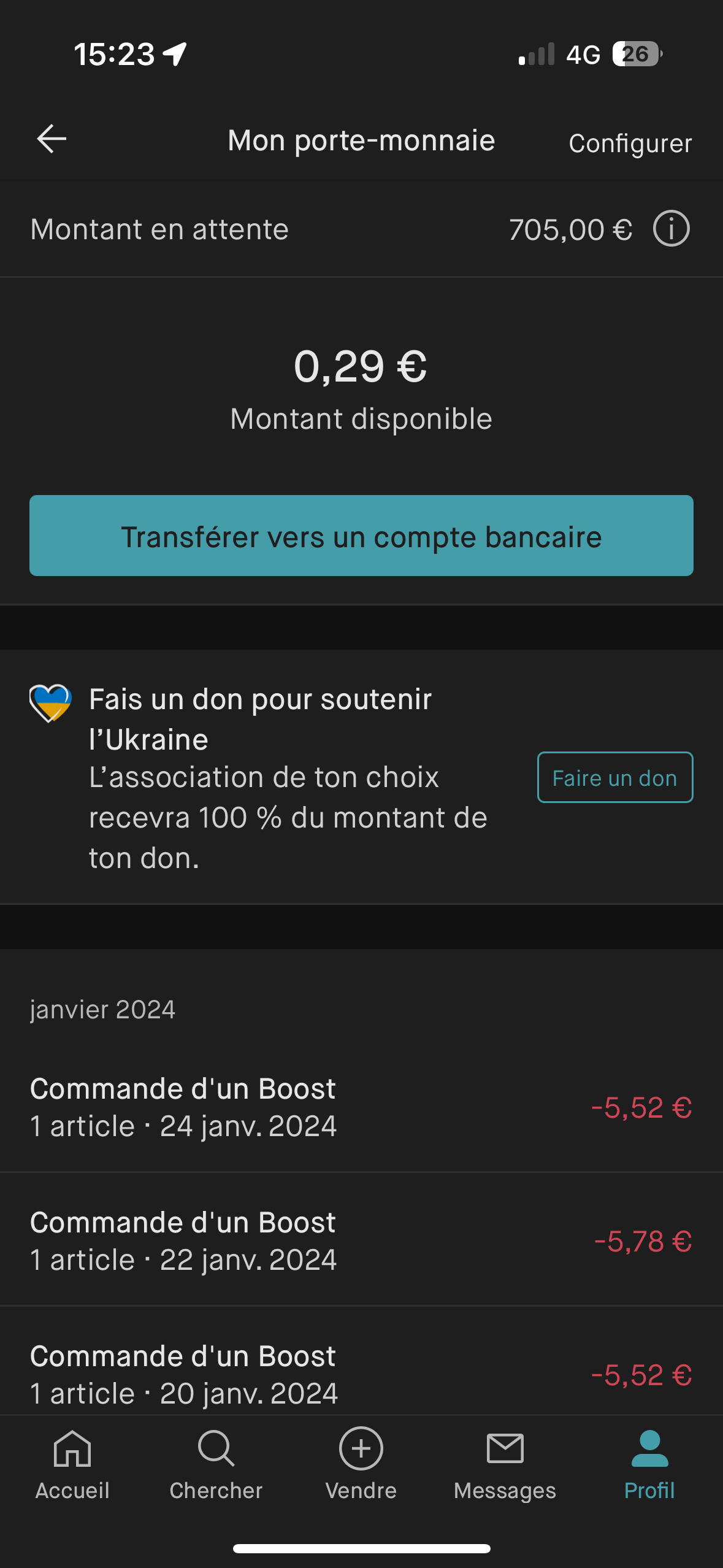
Task: Switch to the Accueil tab
Action: point(72,1463)
